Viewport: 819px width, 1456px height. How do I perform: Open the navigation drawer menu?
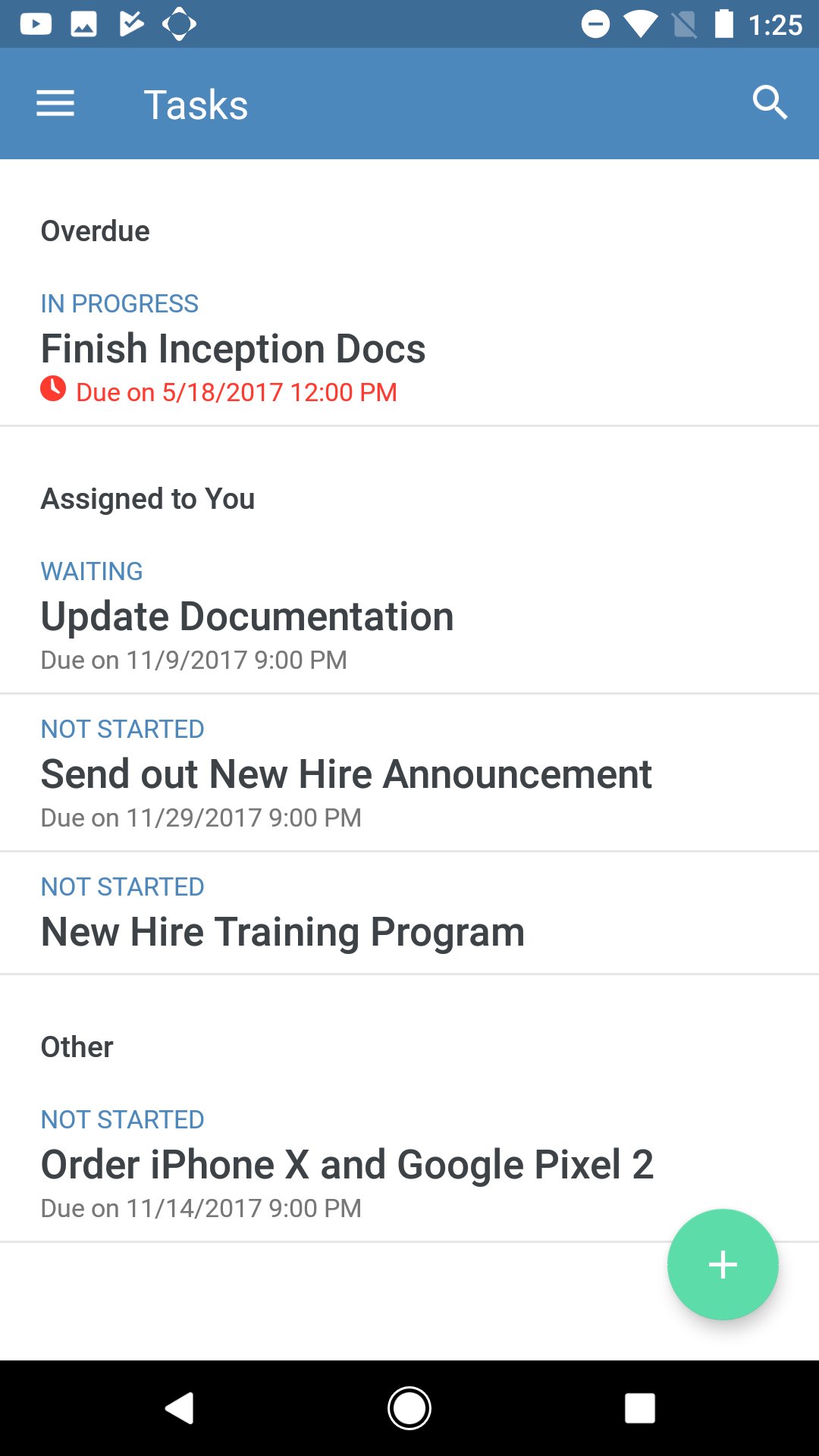coord(55,103)
